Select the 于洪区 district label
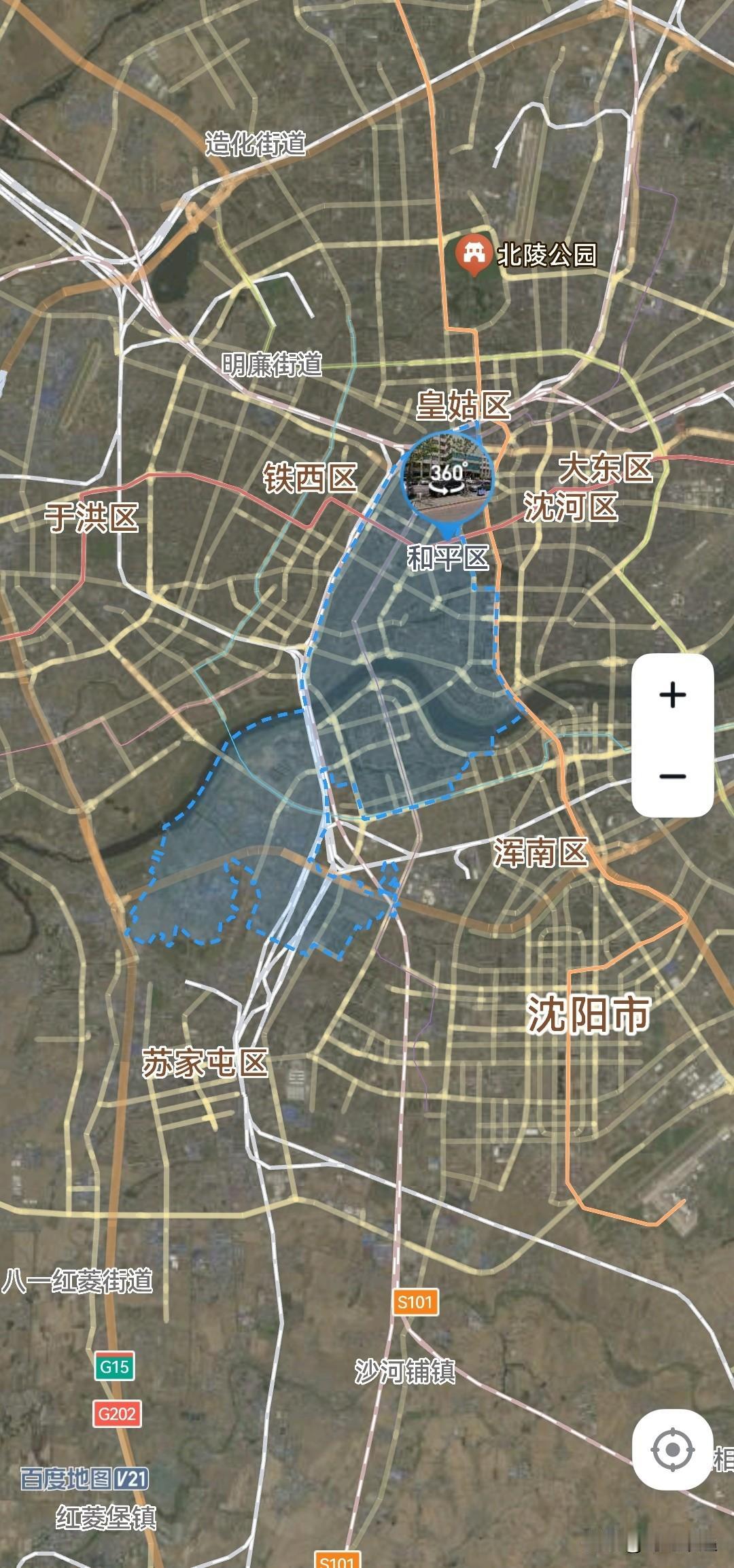The height and width of the screenshot is (1568, 734). (x=92, y=516)
